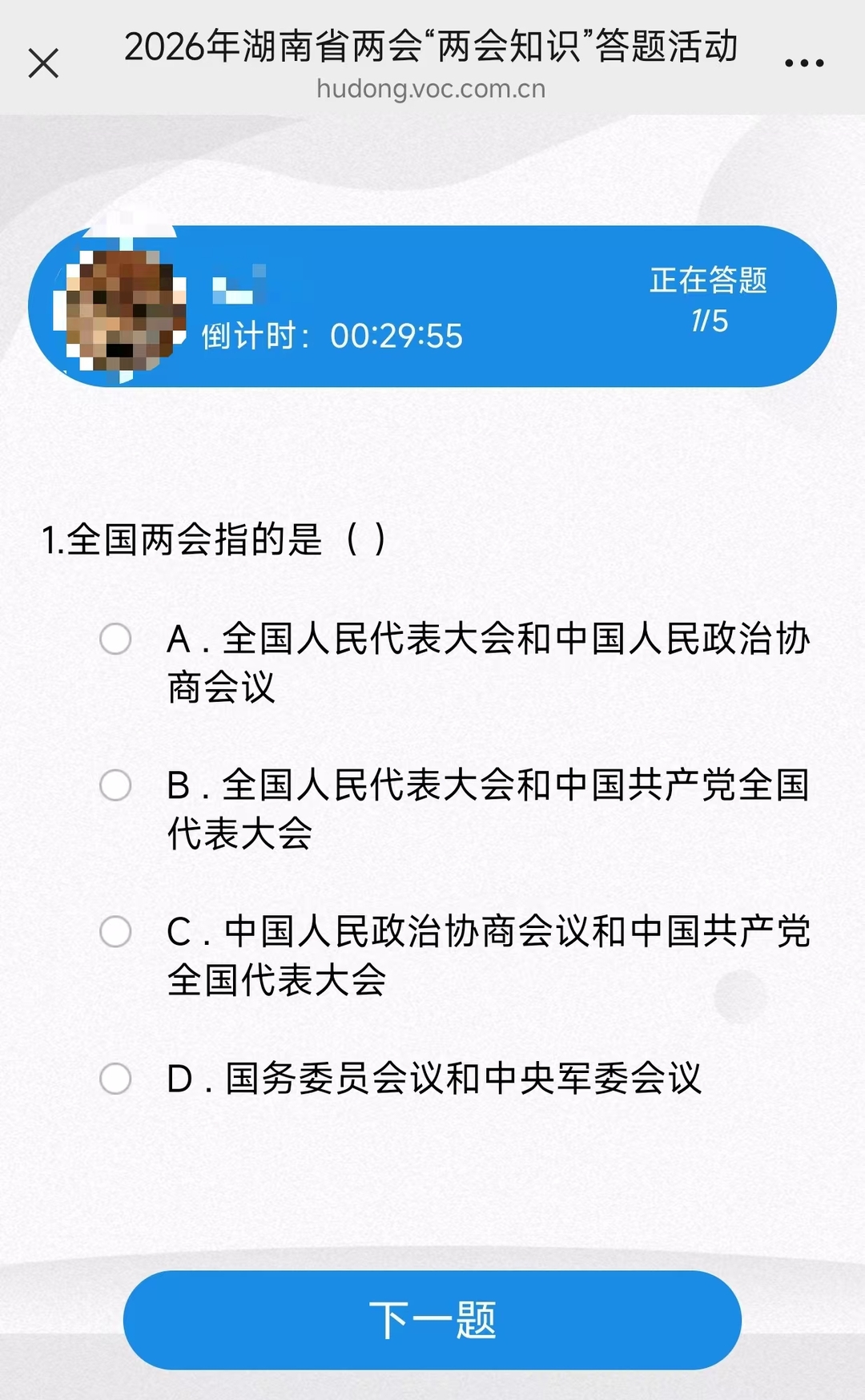Open the three-dot overflow menu
The width and height of the screenshot is (865, 1400).
tap(804, 63)
